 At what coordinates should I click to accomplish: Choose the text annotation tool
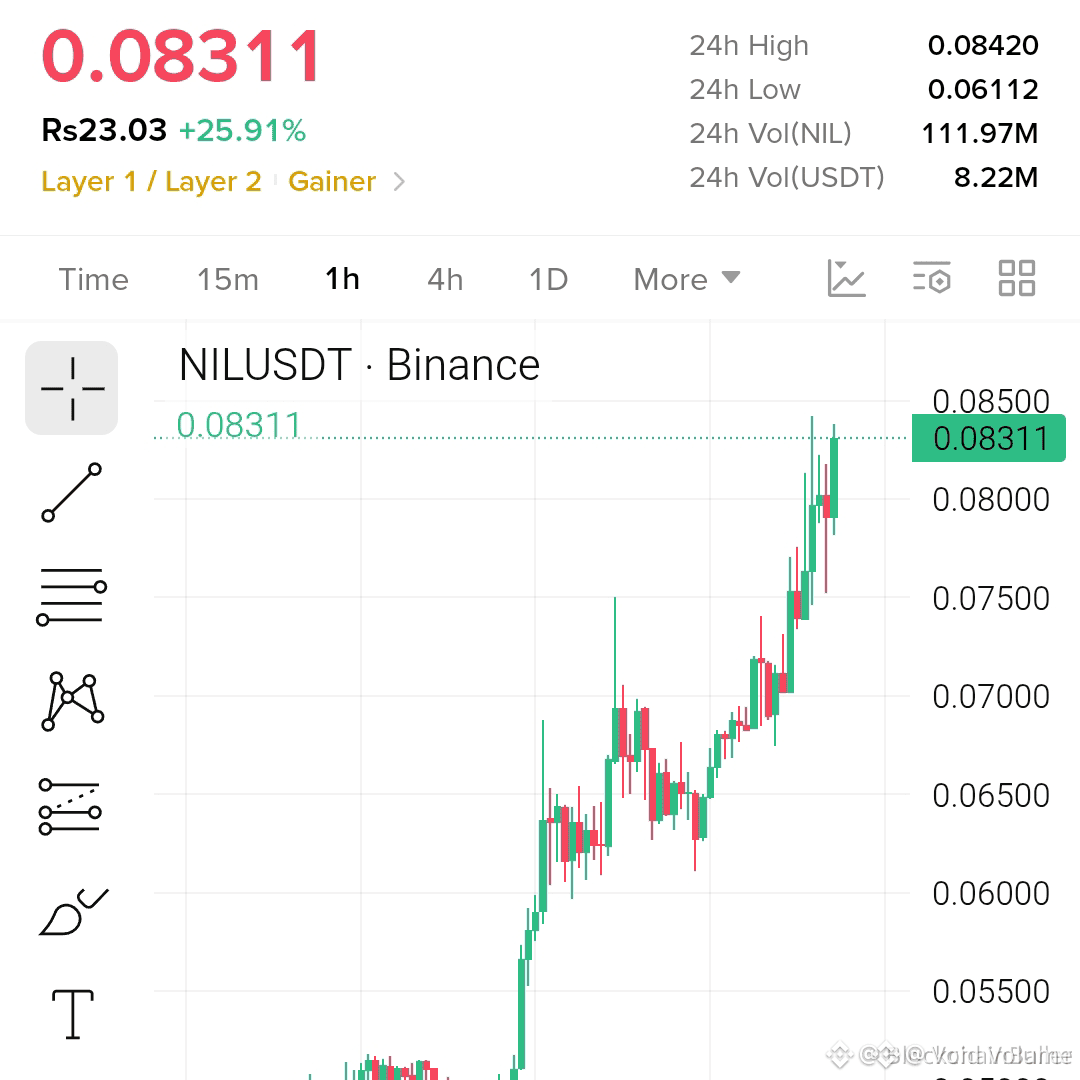72,1014
